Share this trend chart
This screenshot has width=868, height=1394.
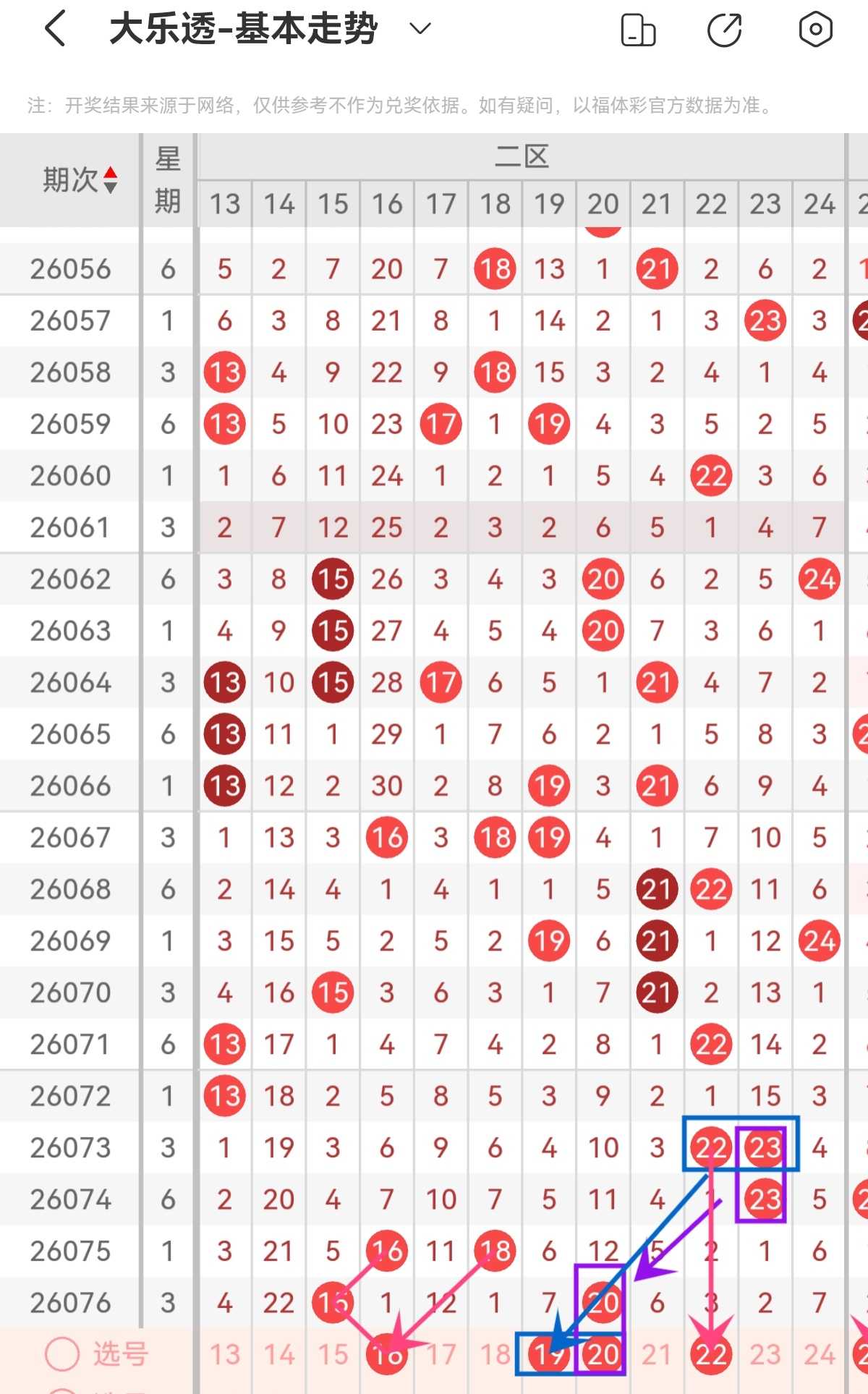click(x=724, y=30)
